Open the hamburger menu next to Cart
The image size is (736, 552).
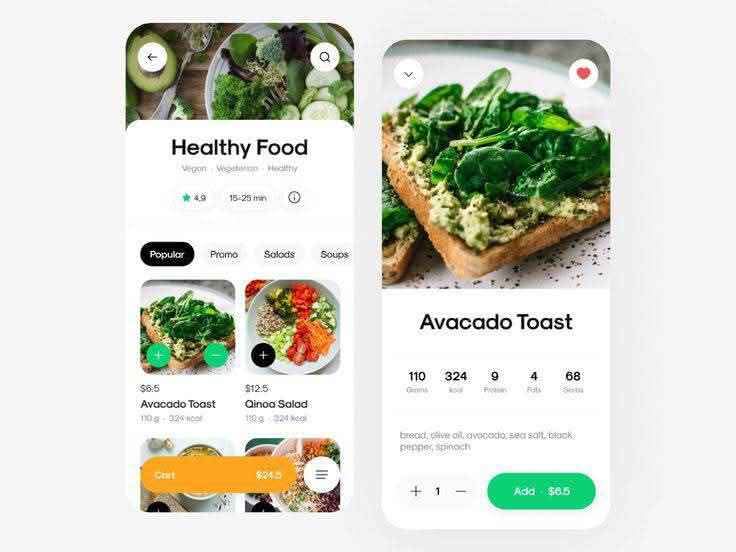[x=322, y=474]
